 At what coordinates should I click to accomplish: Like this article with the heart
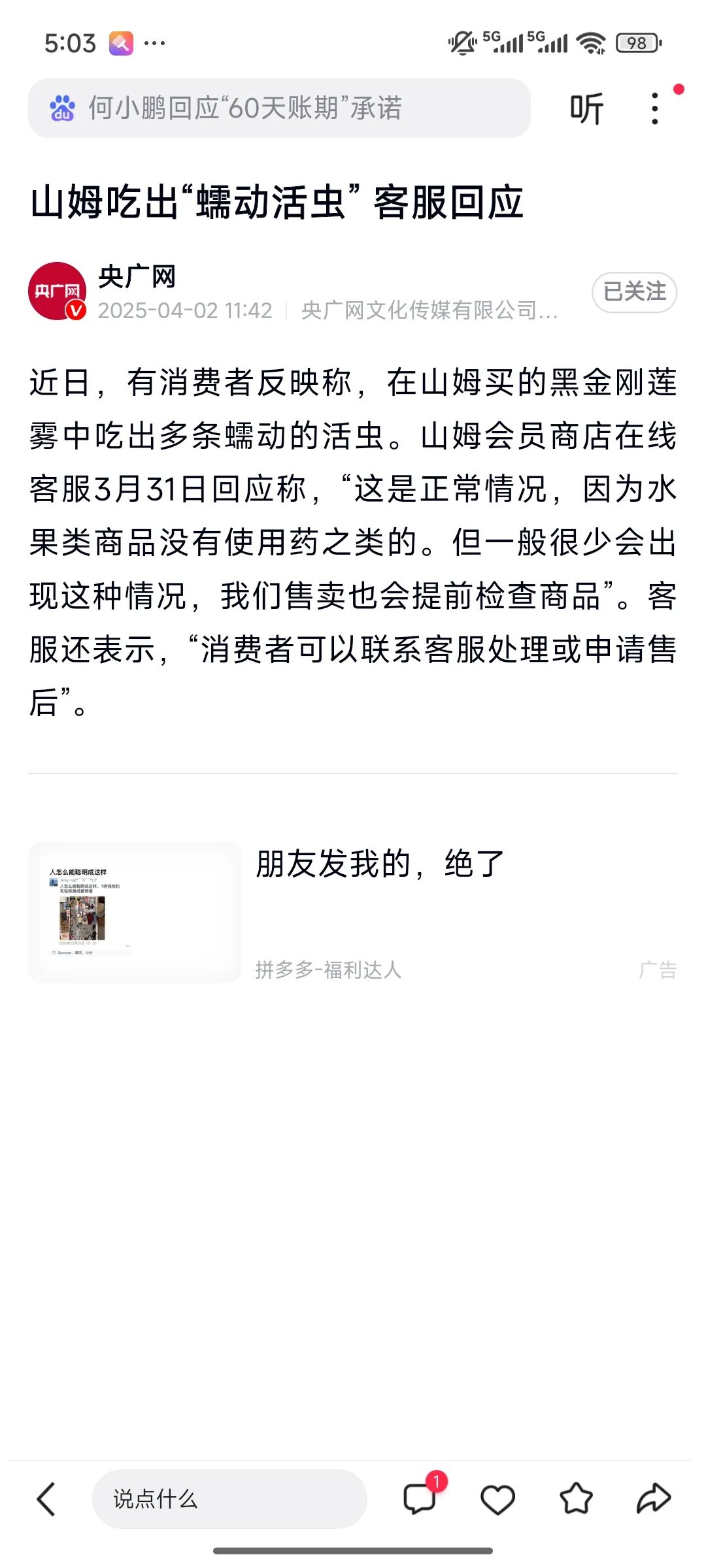pos(498,1499)
